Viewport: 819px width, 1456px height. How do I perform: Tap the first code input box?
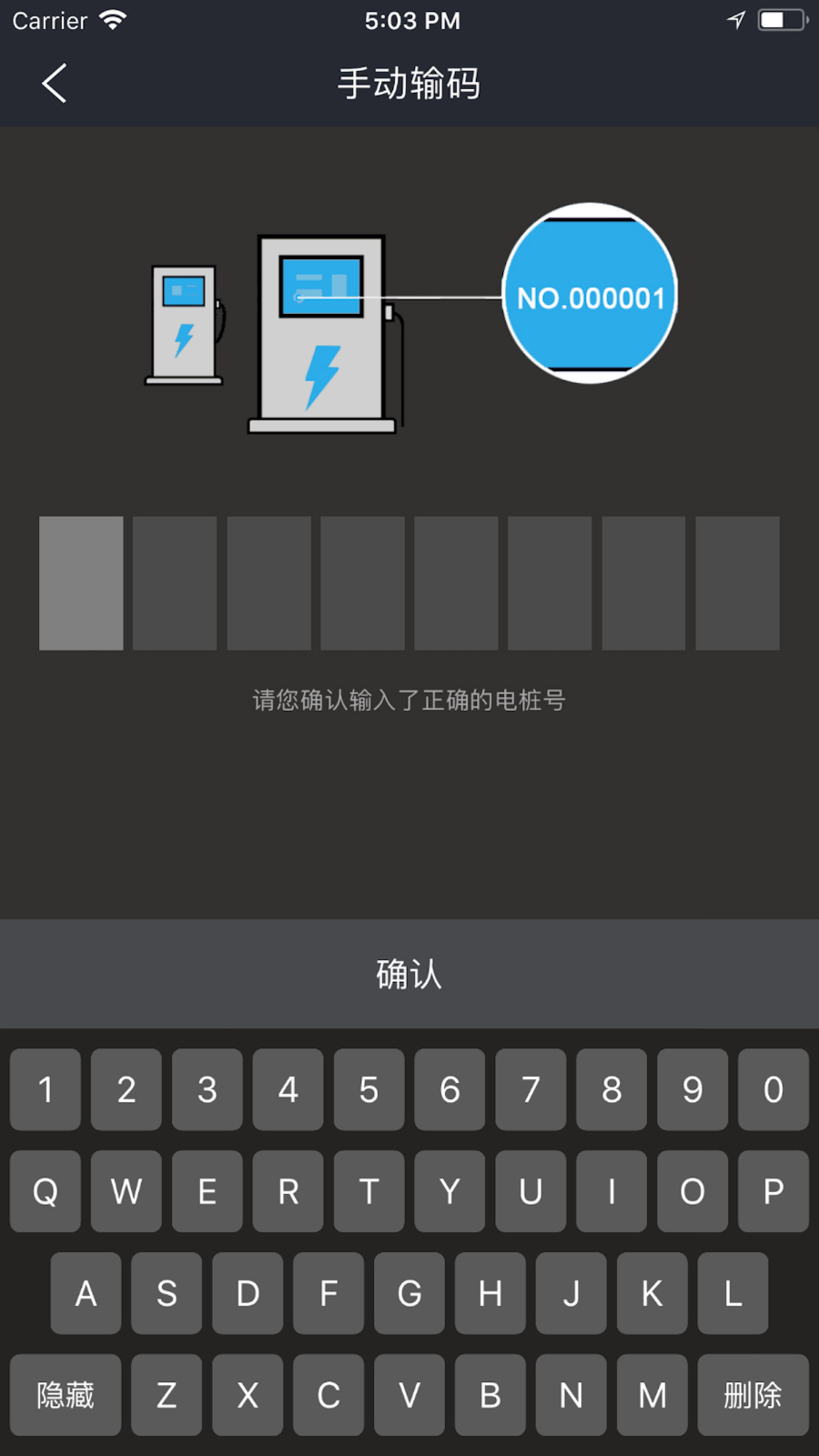click(x=81, y=582)
